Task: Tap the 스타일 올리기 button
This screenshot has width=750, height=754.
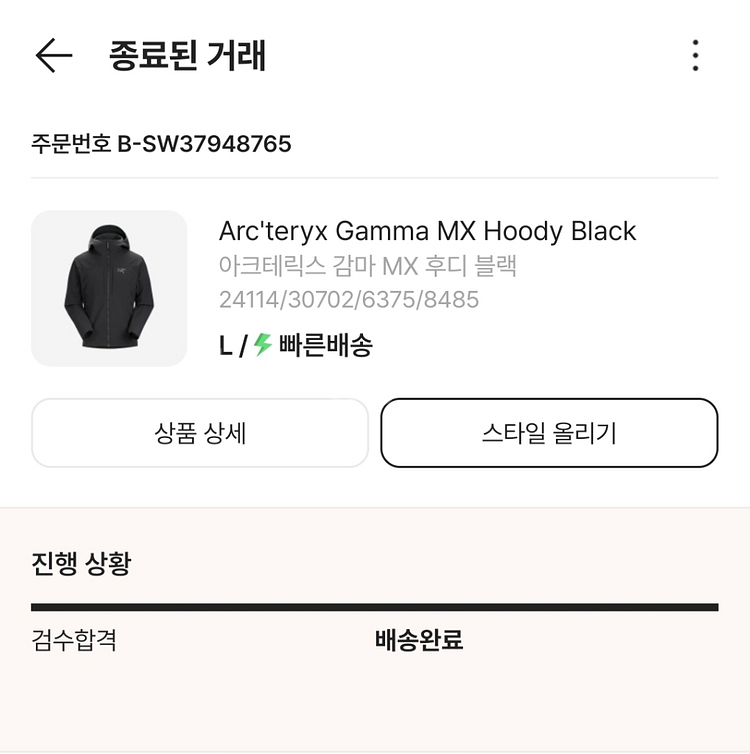Action: click(x=549, y=433)
